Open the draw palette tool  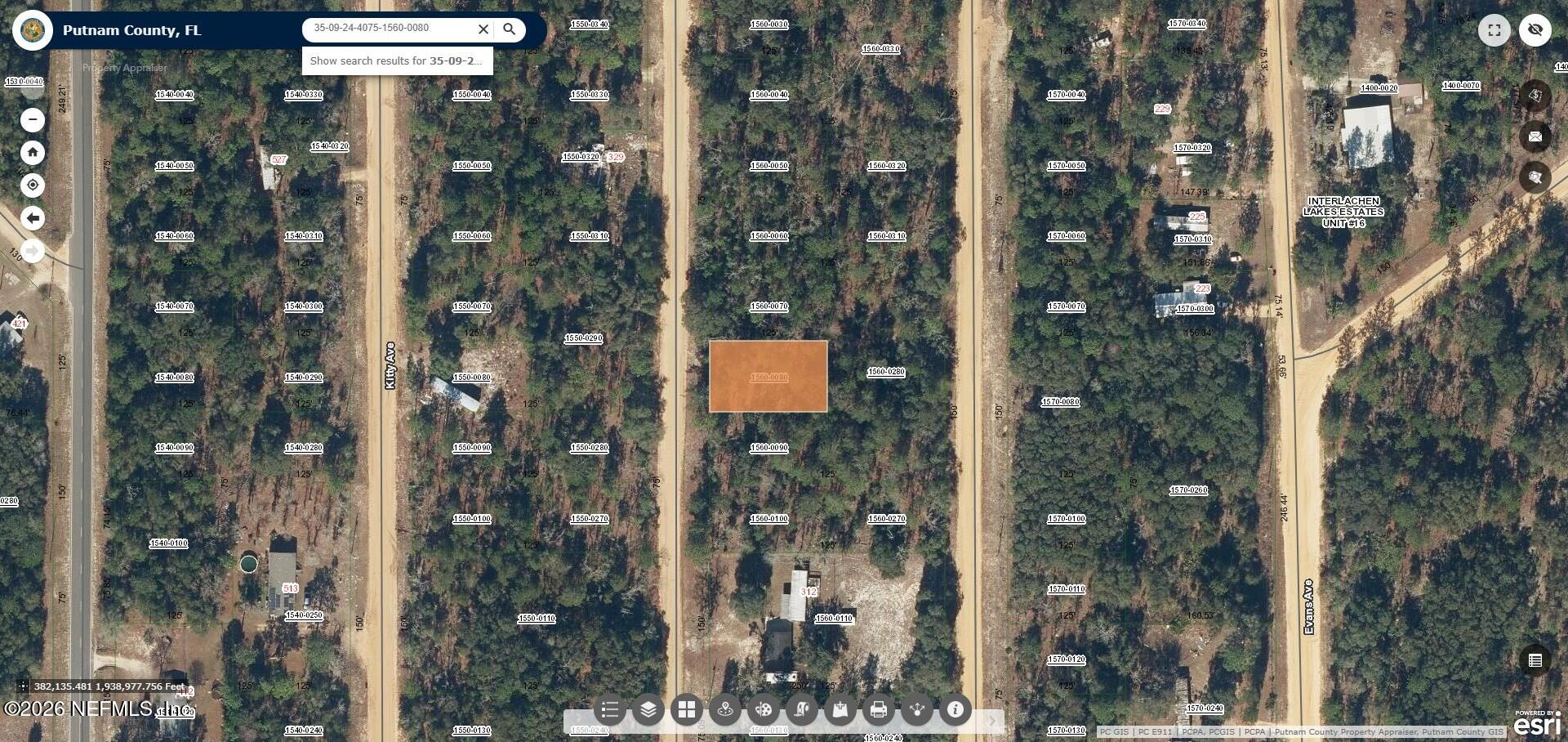pos(764,709)
